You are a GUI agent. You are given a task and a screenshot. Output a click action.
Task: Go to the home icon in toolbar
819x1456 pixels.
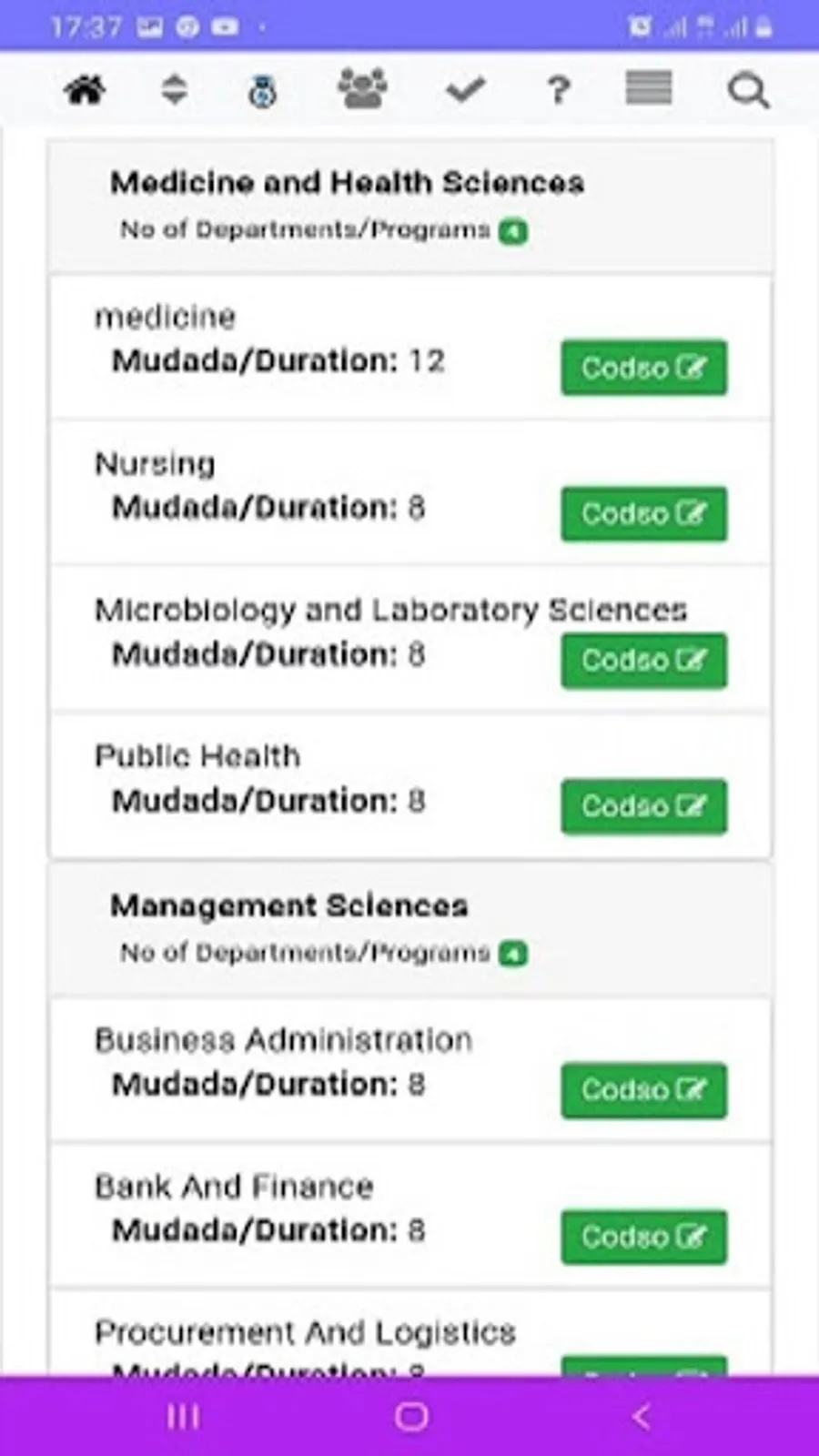(x=85, y=90)
